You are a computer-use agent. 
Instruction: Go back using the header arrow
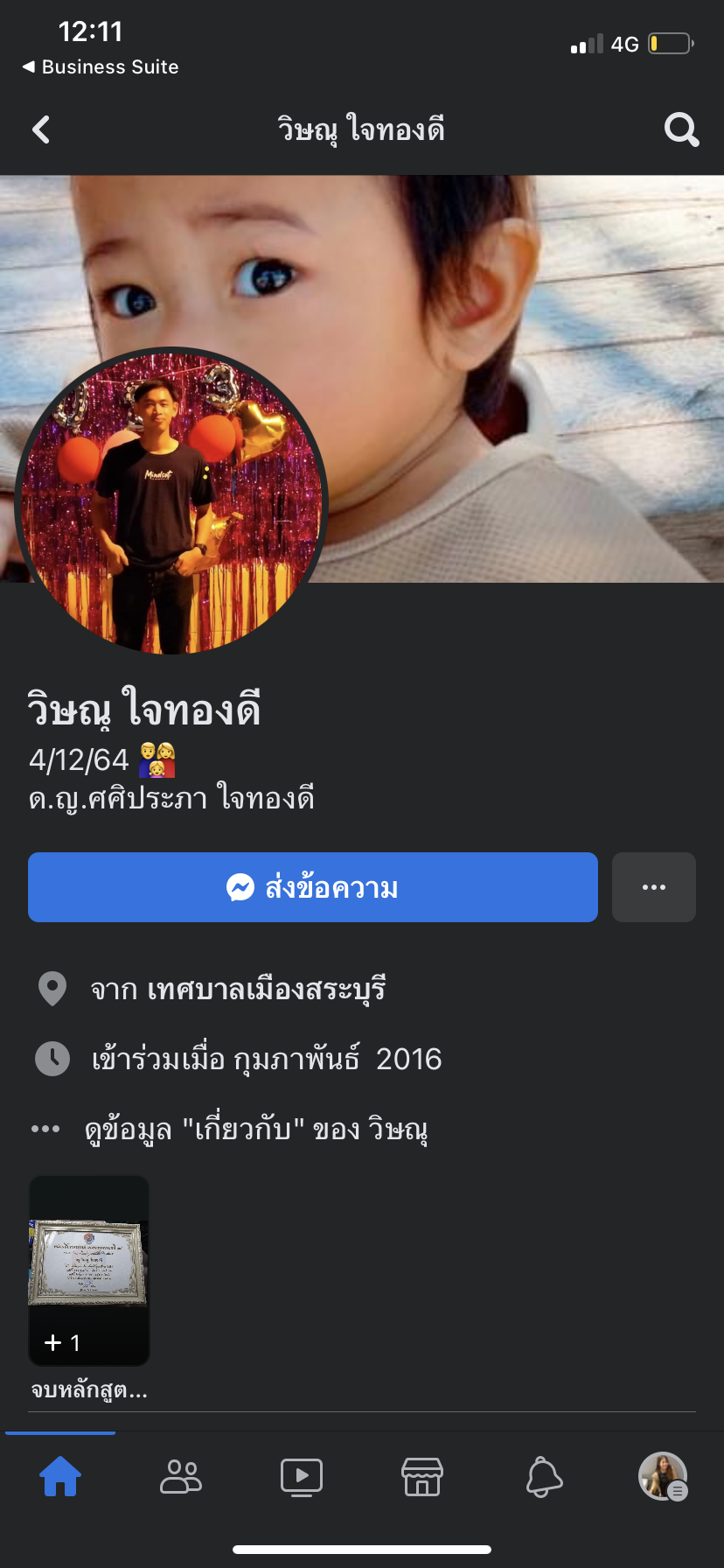click(x=41, y=130)
